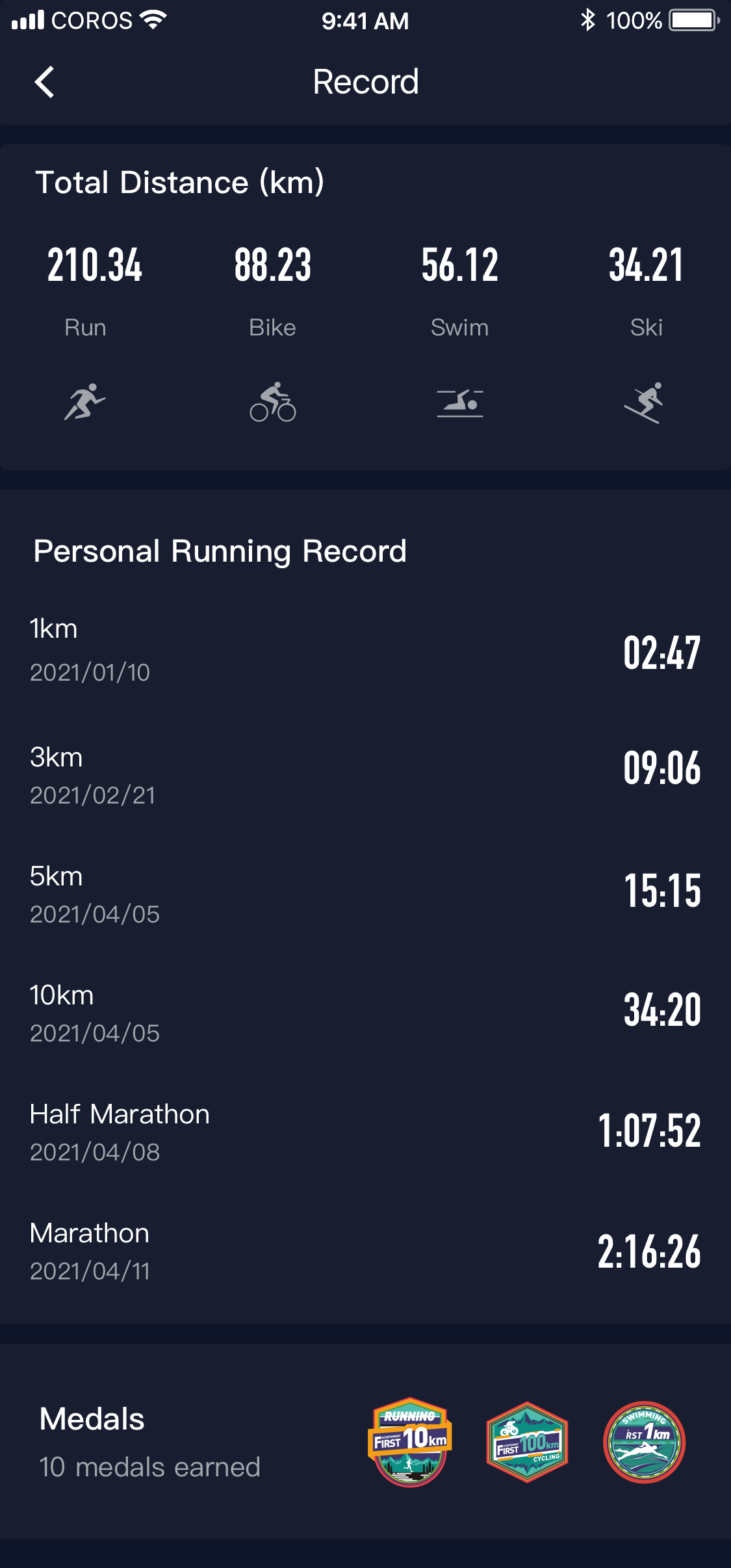View the 3km record from 2021/02/21

click(364, 774)
